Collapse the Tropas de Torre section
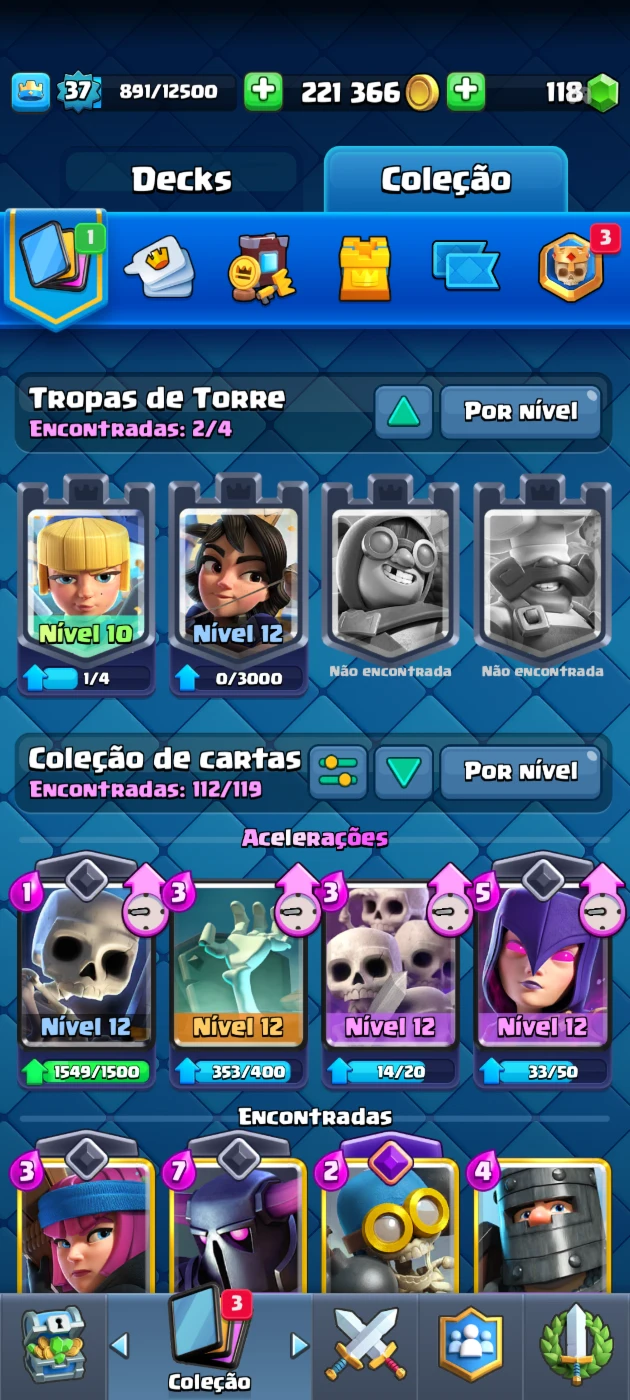The height and width of the screenshot is (1400, 630). [x=404, y=412]
